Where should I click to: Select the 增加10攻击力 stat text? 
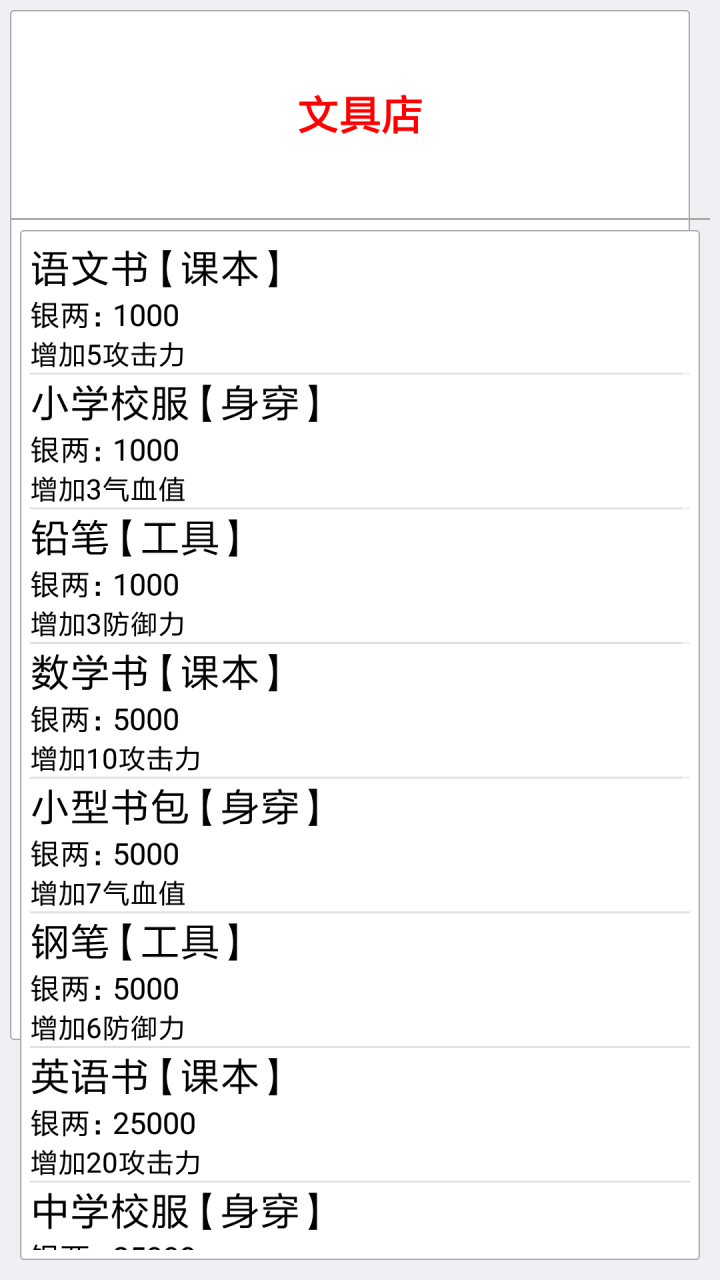coord(120,756)
